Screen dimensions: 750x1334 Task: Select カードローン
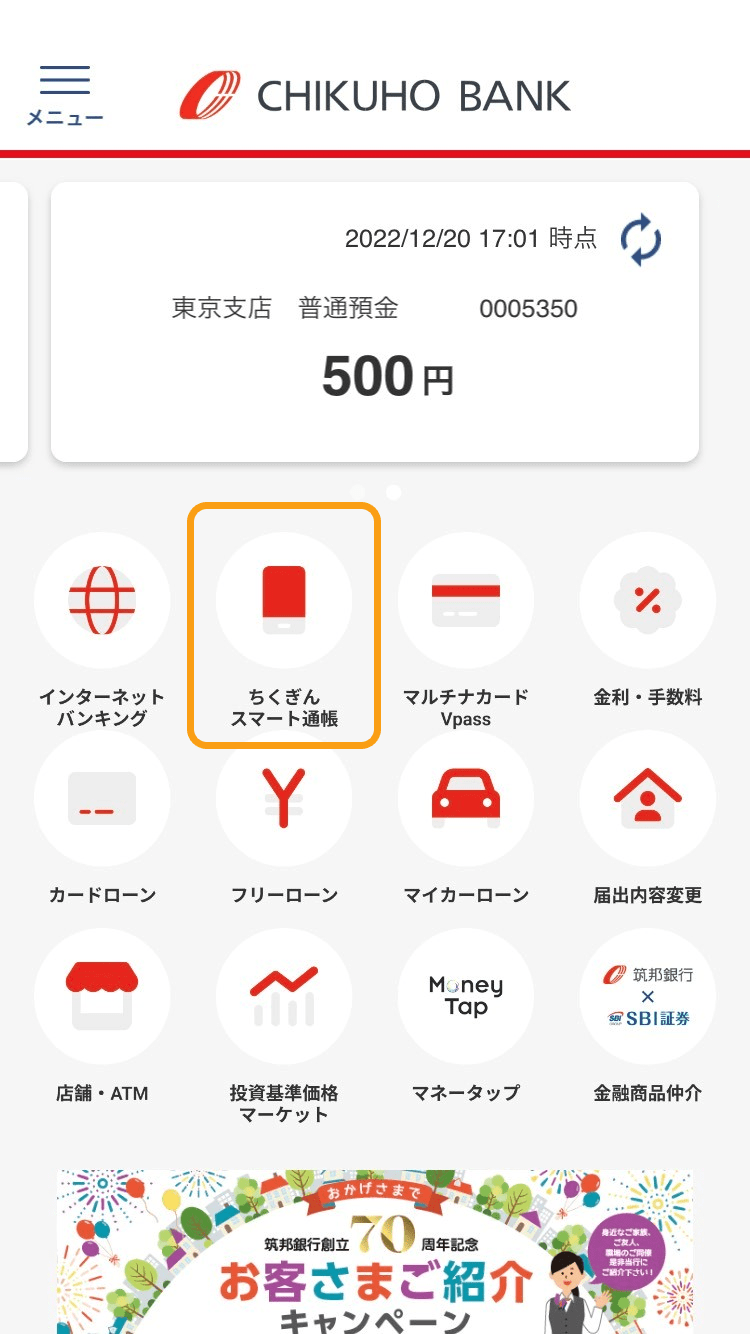[101, 798]
